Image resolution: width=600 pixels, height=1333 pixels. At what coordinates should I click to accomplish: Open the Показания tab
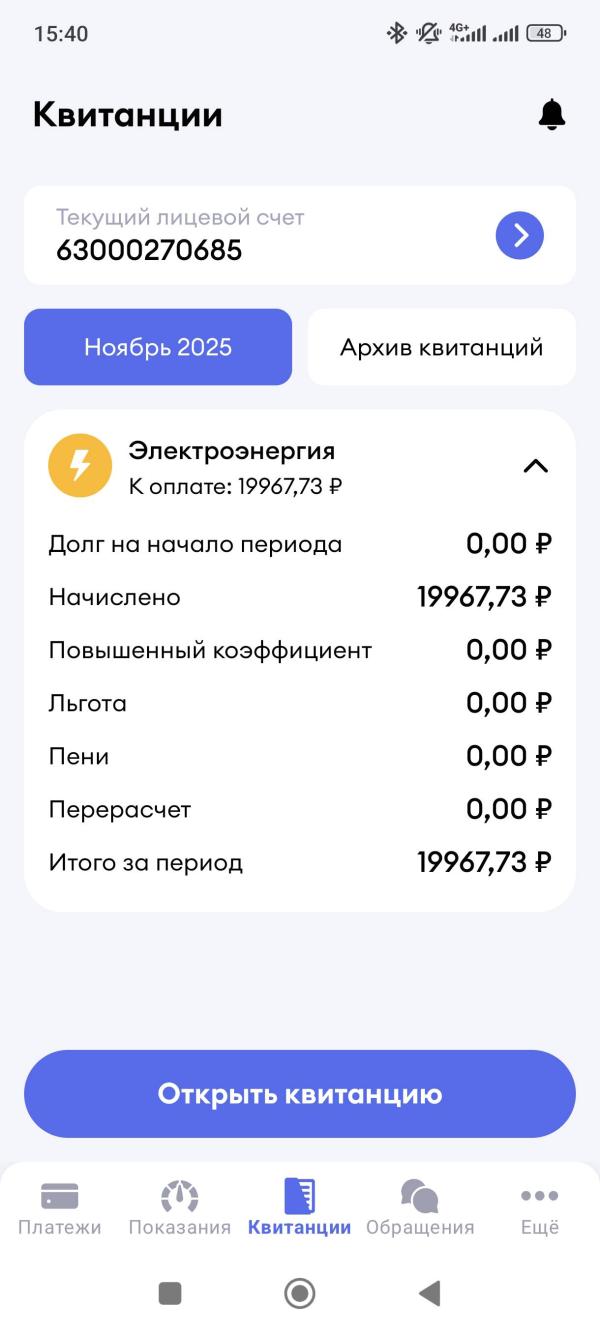[x=180, y=1208]
